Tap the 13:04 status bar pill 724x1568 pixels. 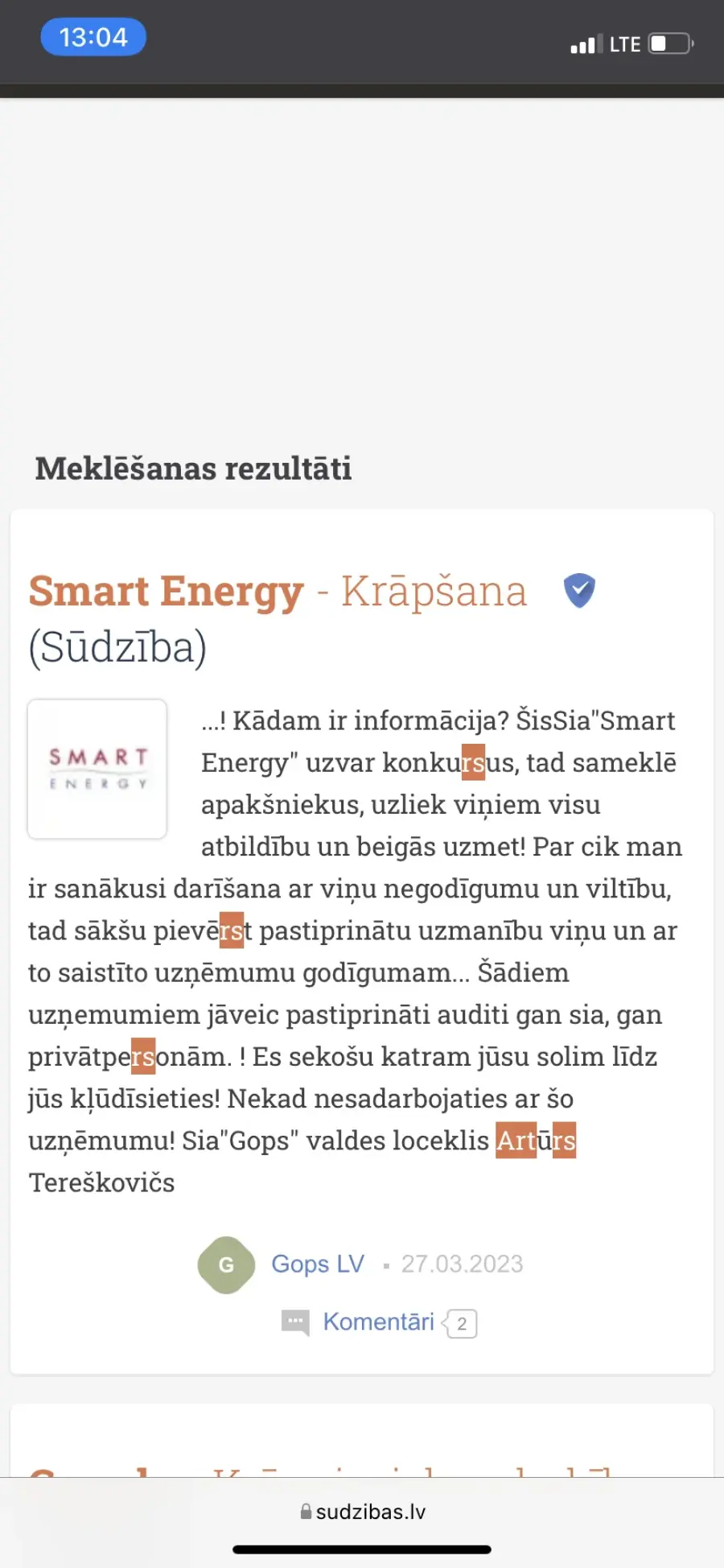tap(93, 37)
